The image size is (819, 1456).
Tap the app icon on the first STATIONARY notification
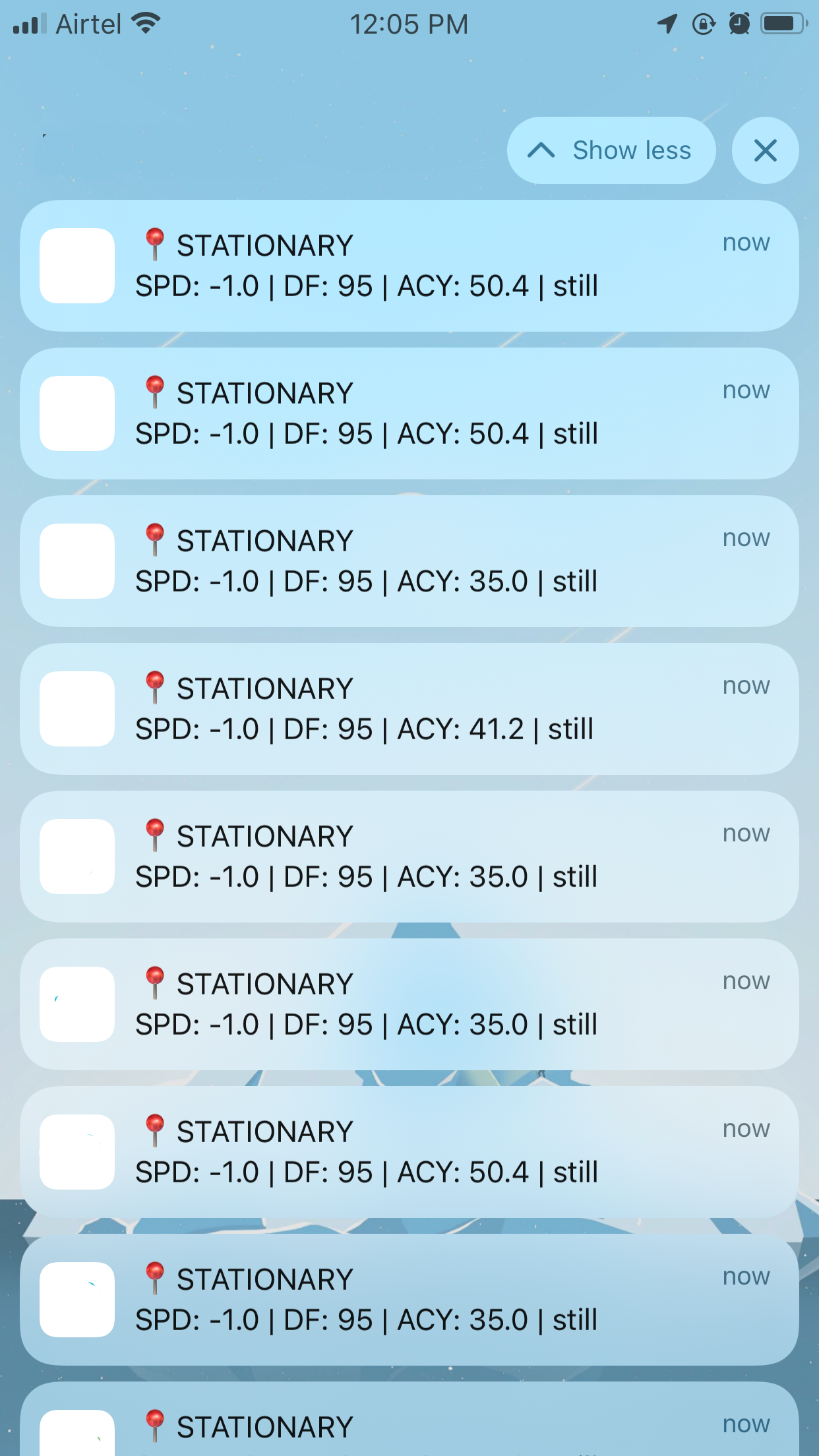[x=76, y=266]
